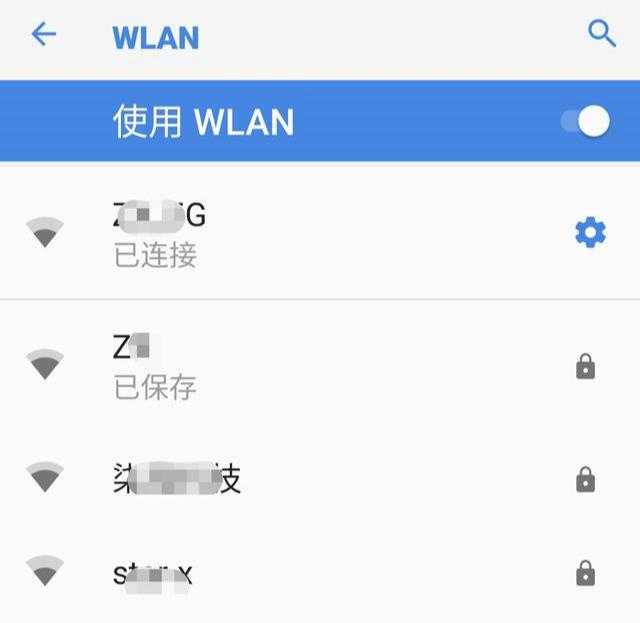The image size is (640, 623).
Task: Go back from the WLAN screen
Action: tap(43, 35)
